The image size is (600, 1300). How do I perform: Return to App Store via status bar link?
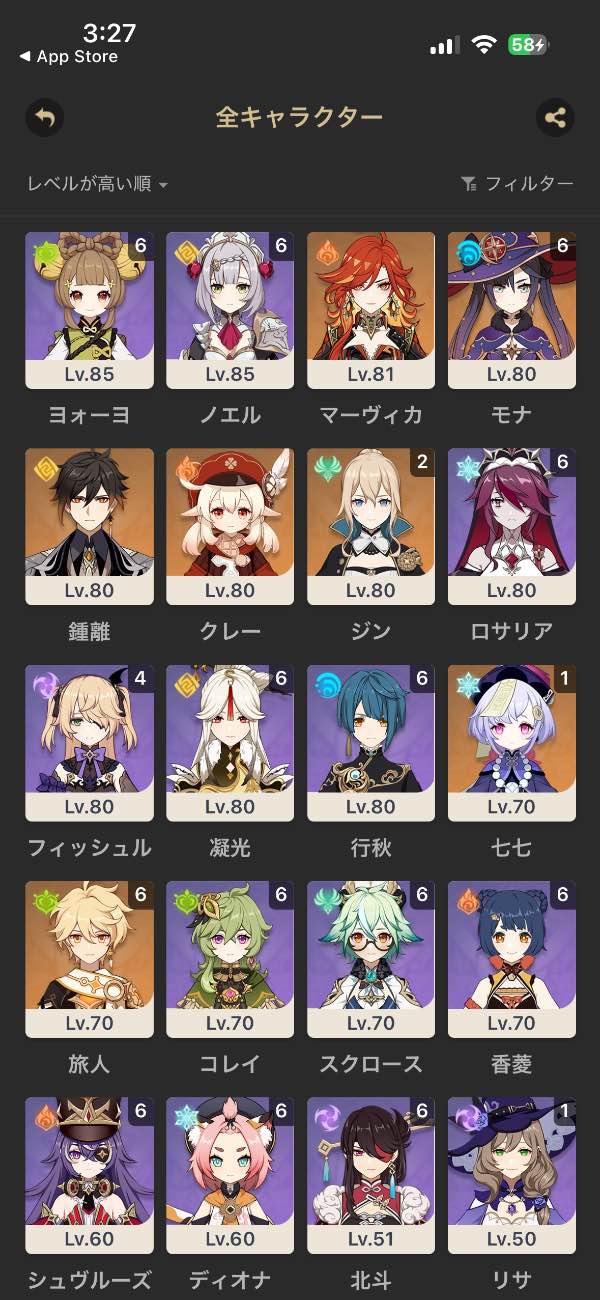(x=68, y=57)
